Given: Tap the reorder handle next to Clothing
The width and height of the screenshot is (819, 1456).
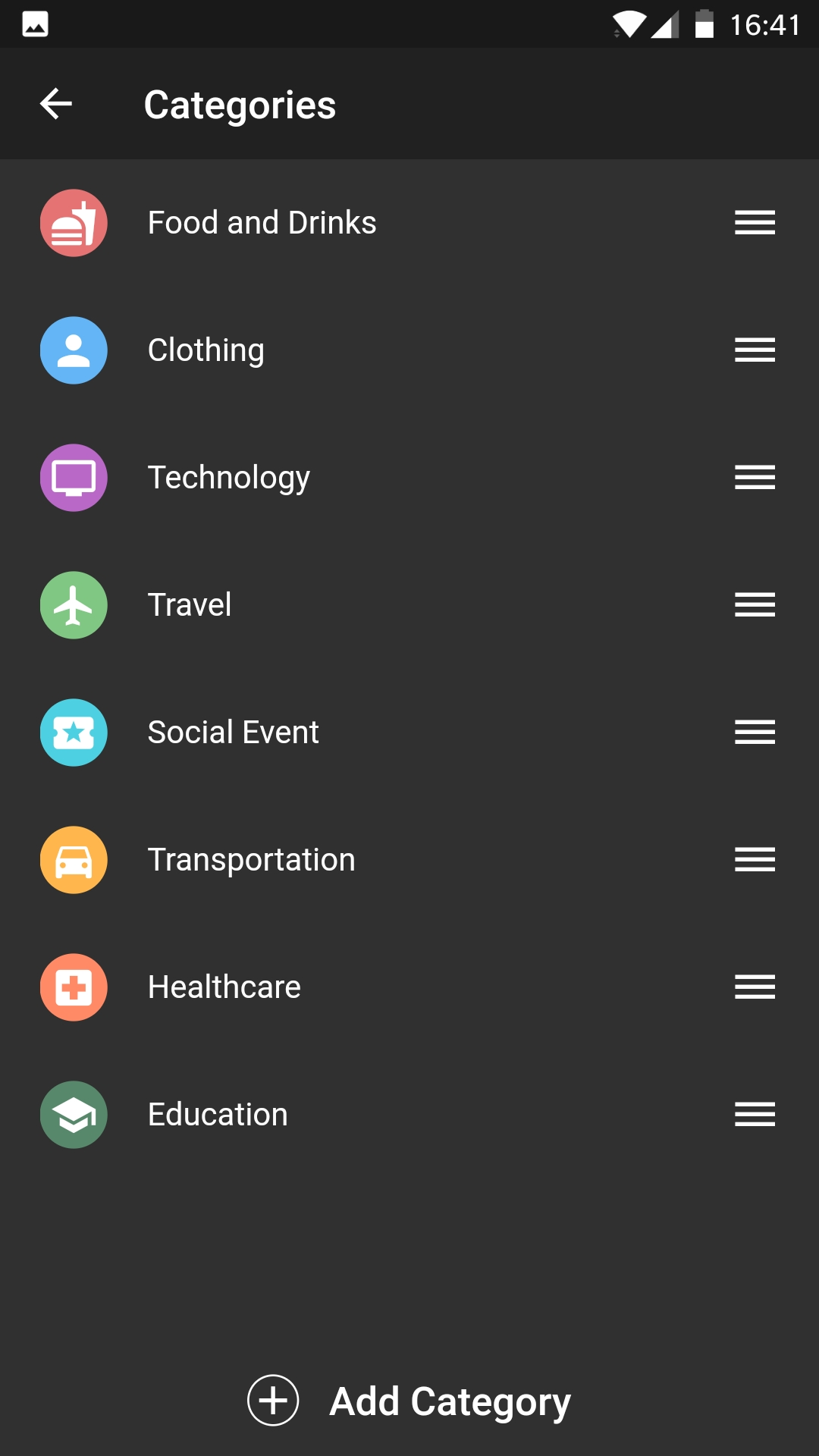Looking at the screenshot, I should [x=755, y=350].
